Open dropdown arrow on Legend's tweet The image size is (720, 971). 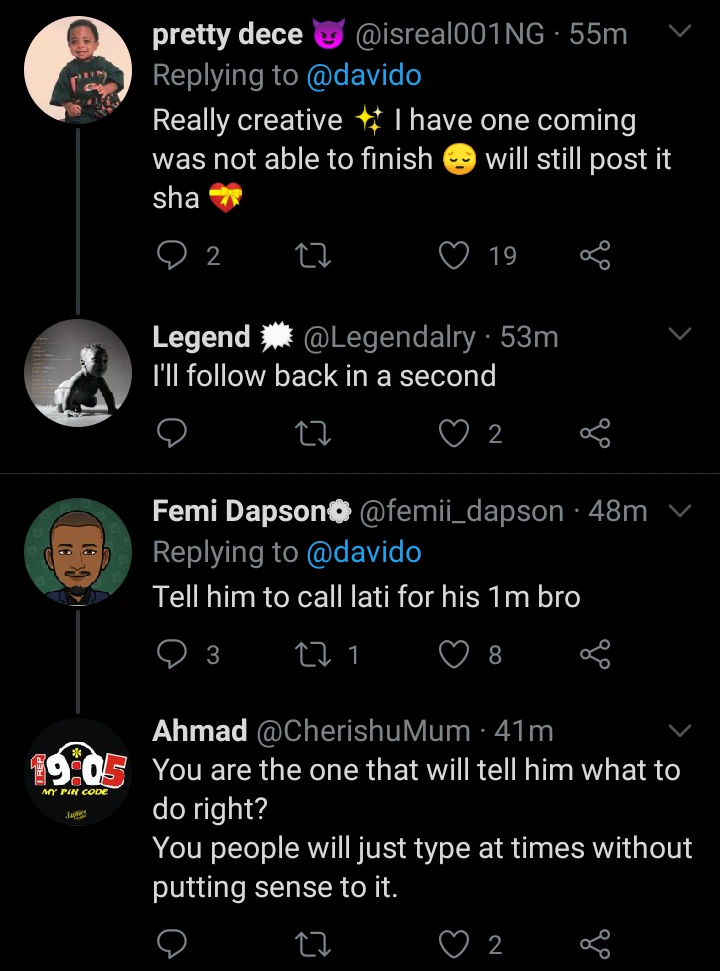coord(679,335)
